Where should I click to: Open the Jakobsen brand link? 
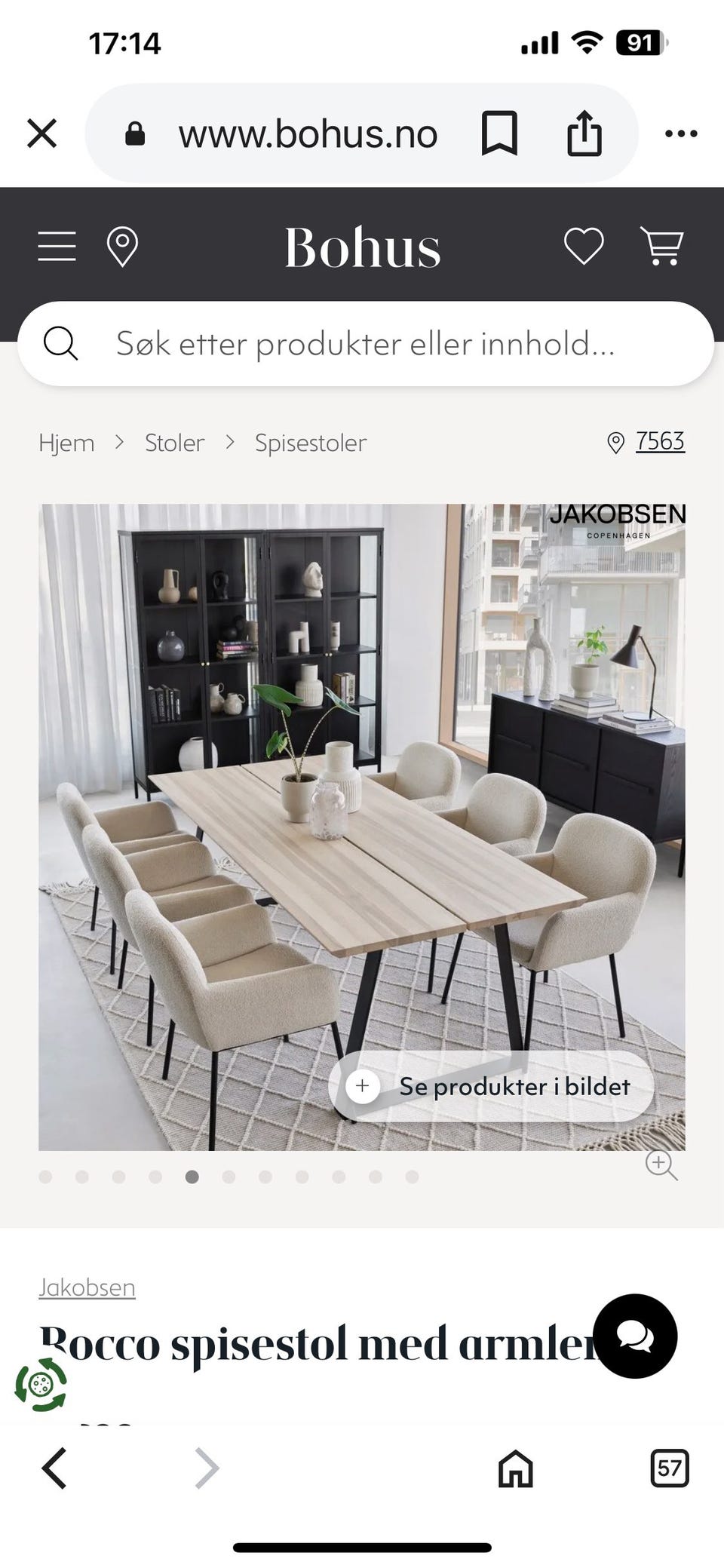[87, 1287]
